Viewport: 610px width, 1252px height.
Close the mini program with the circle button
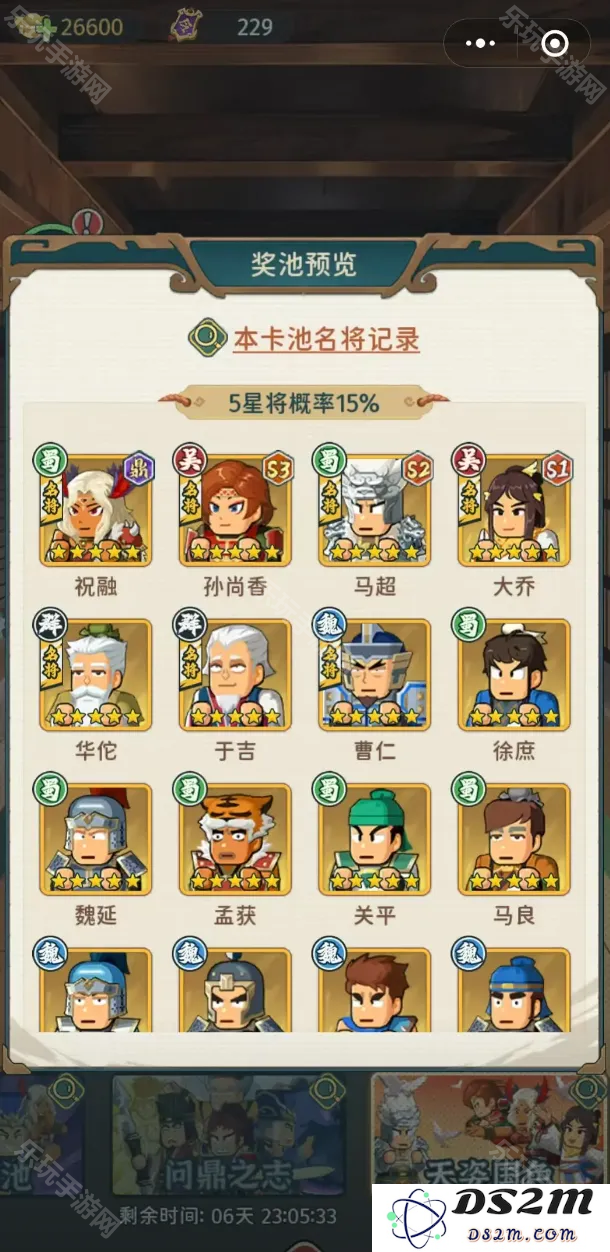554,44
